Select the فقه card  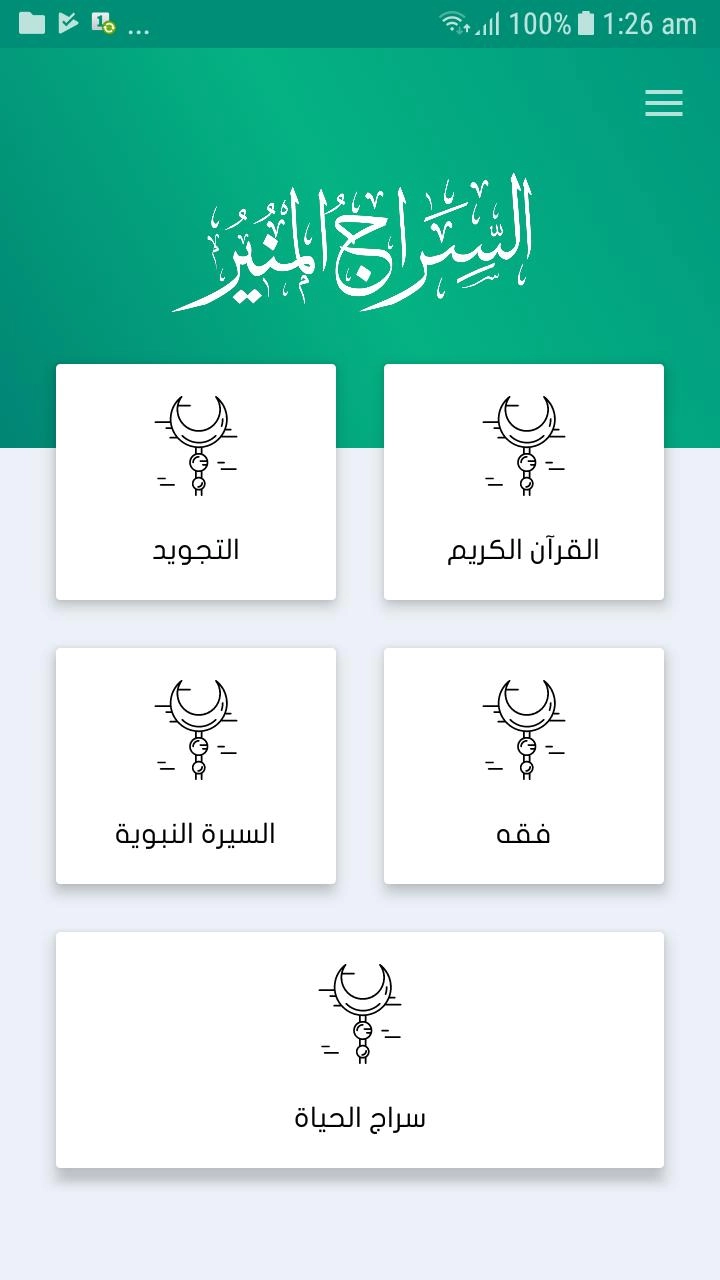(523, 766)
